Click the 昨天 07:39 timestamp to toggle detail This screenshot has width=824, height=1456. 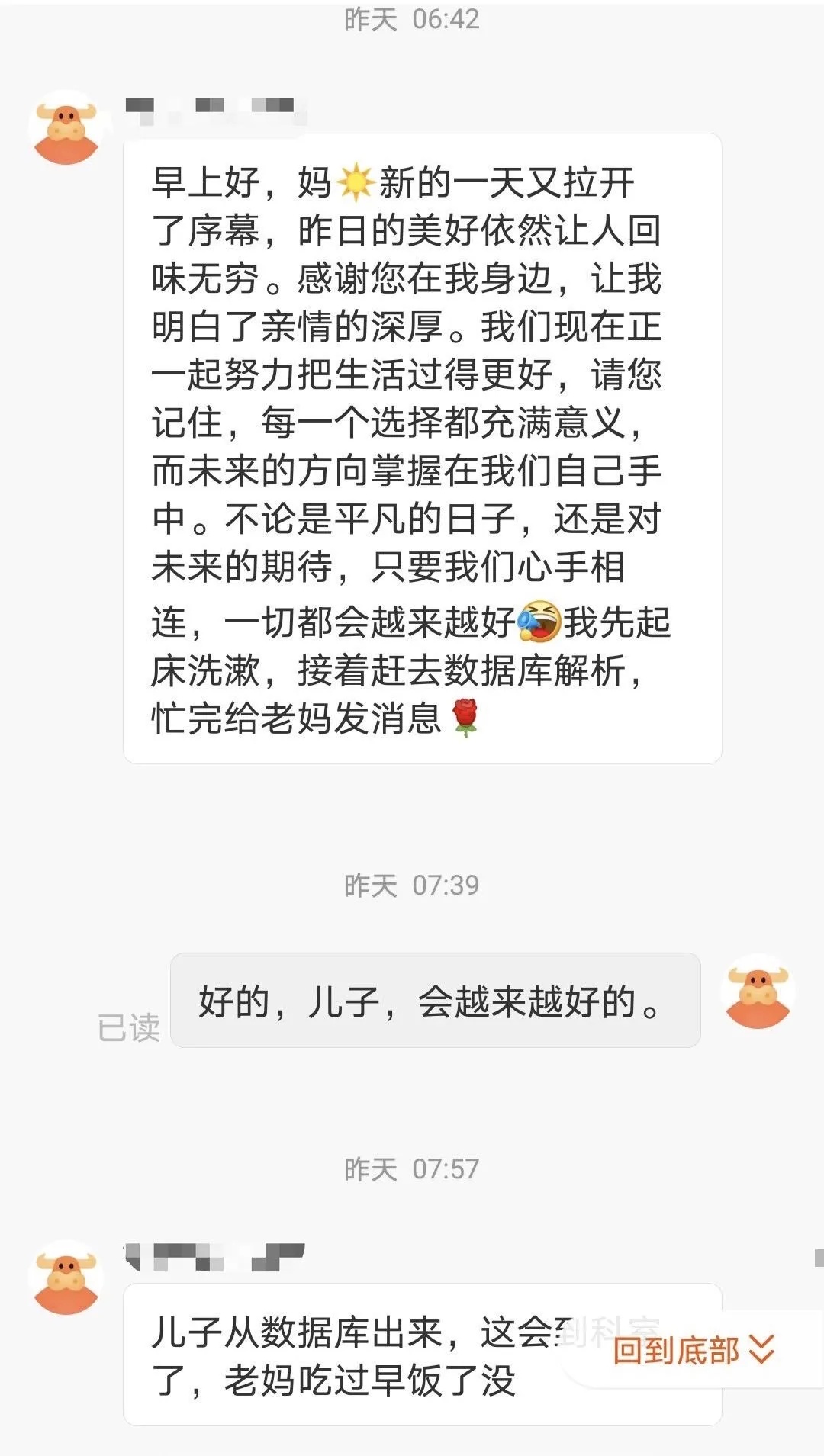click(412, 885)
